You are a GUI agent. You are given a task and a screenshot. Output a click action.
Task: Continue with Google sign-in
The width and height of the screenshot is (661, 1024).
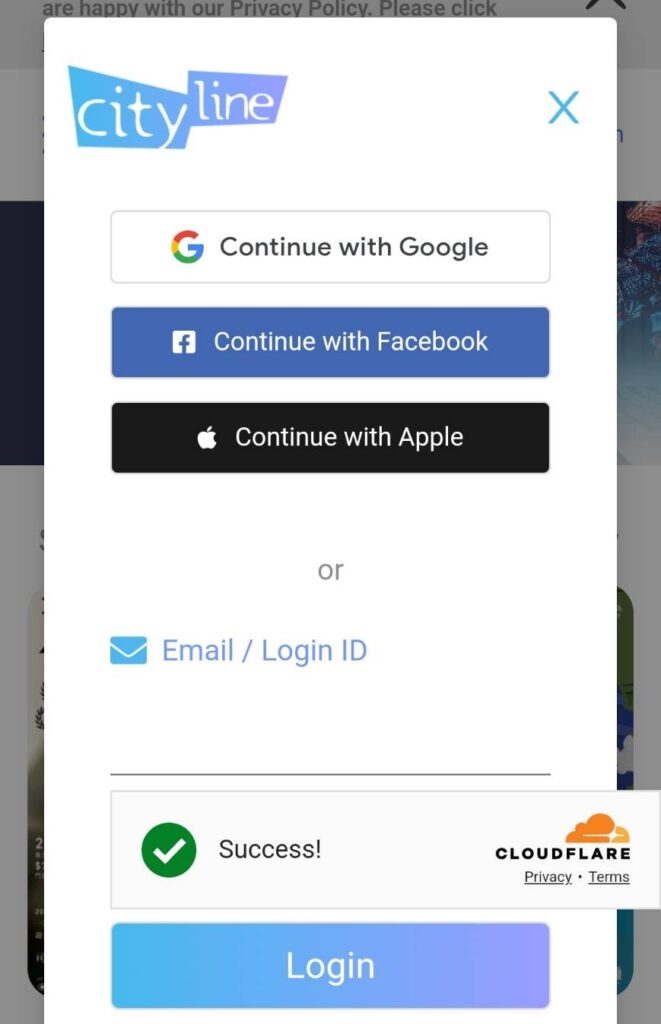330,247
